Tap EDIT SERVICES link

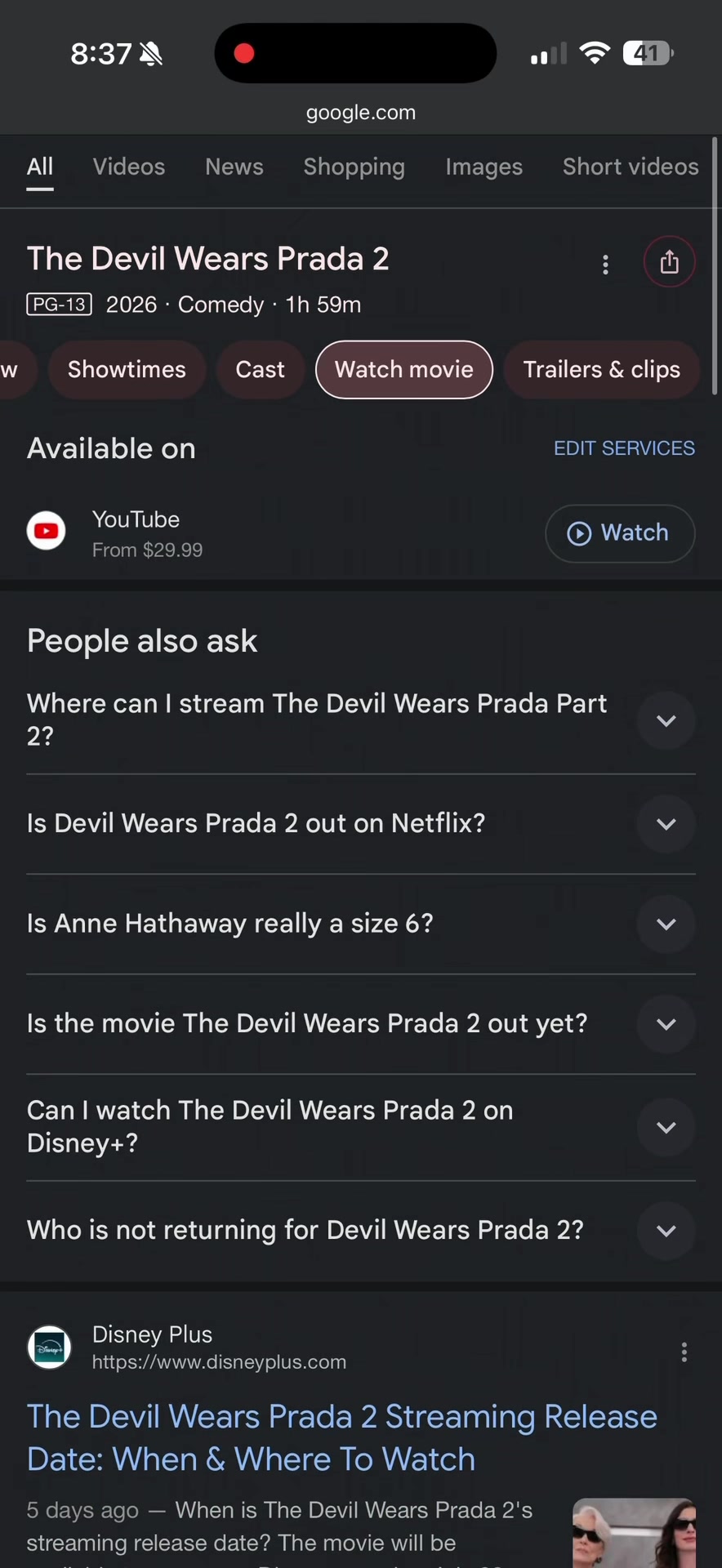624,448
